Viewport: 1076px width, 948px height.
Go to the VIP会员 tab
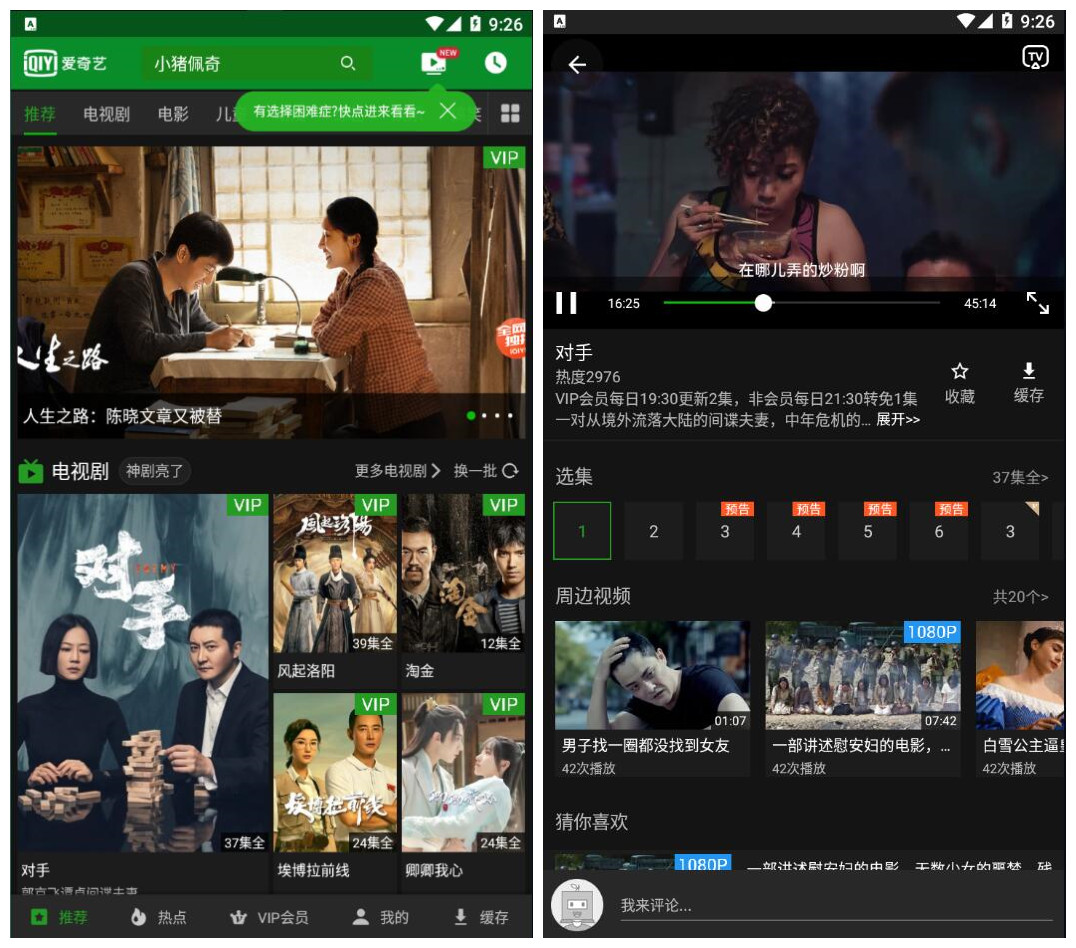point(269,917)
